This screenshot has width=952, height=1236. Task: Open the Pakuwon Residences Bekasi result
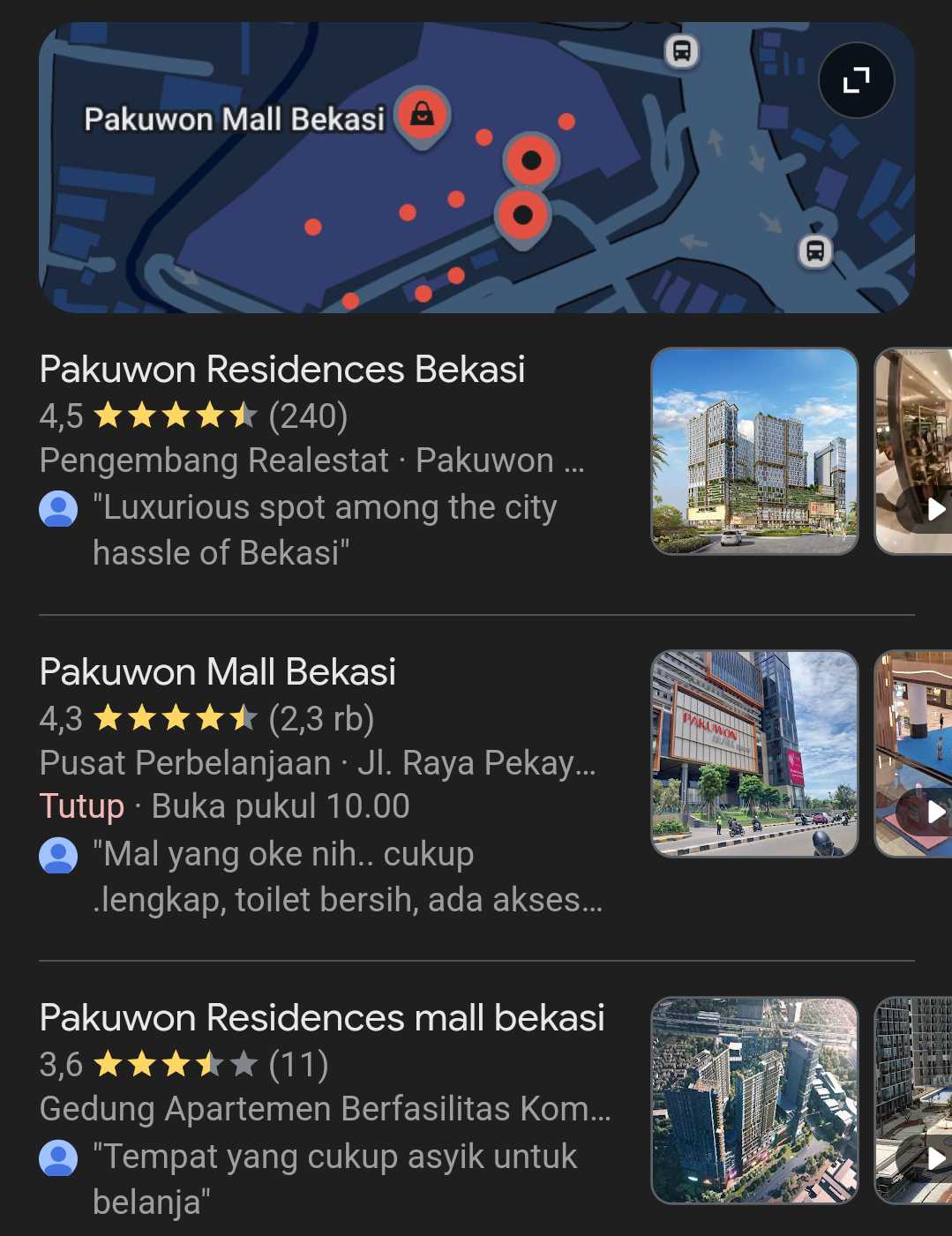point(282,370)
